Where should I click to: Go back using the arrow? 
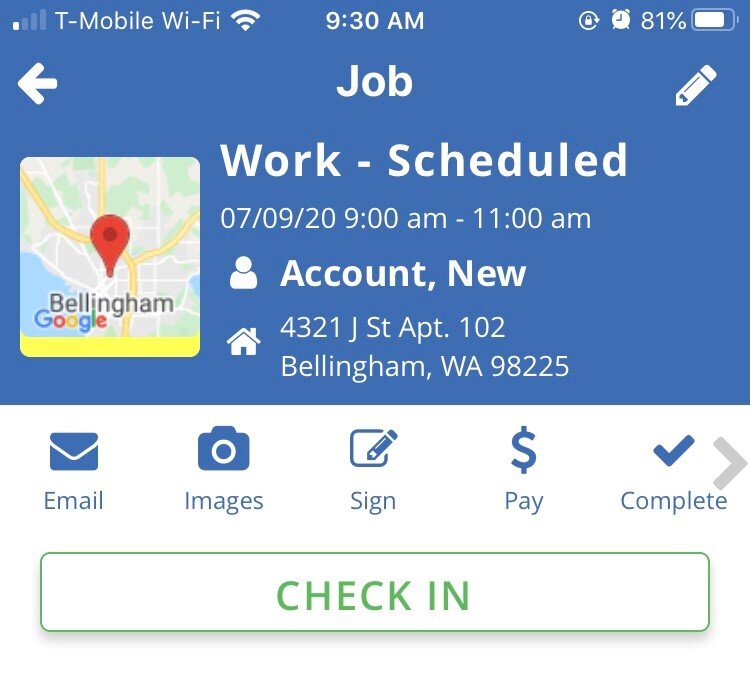38,84
